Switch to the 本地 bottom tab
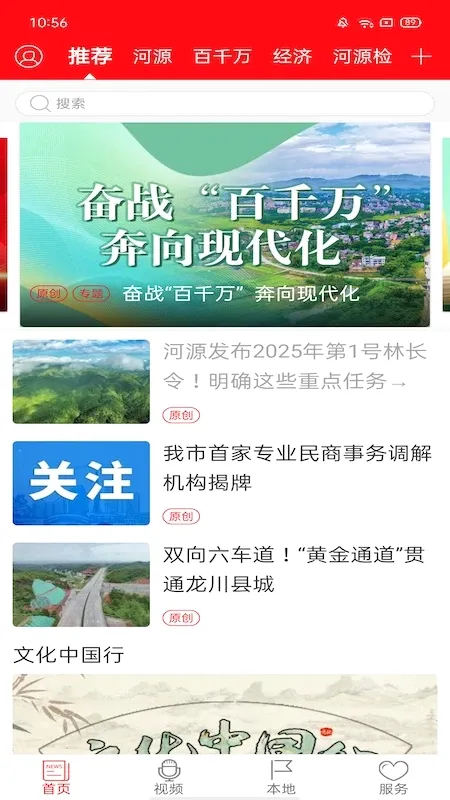Viewport: 450px width, 800px height. pos(281,777)
